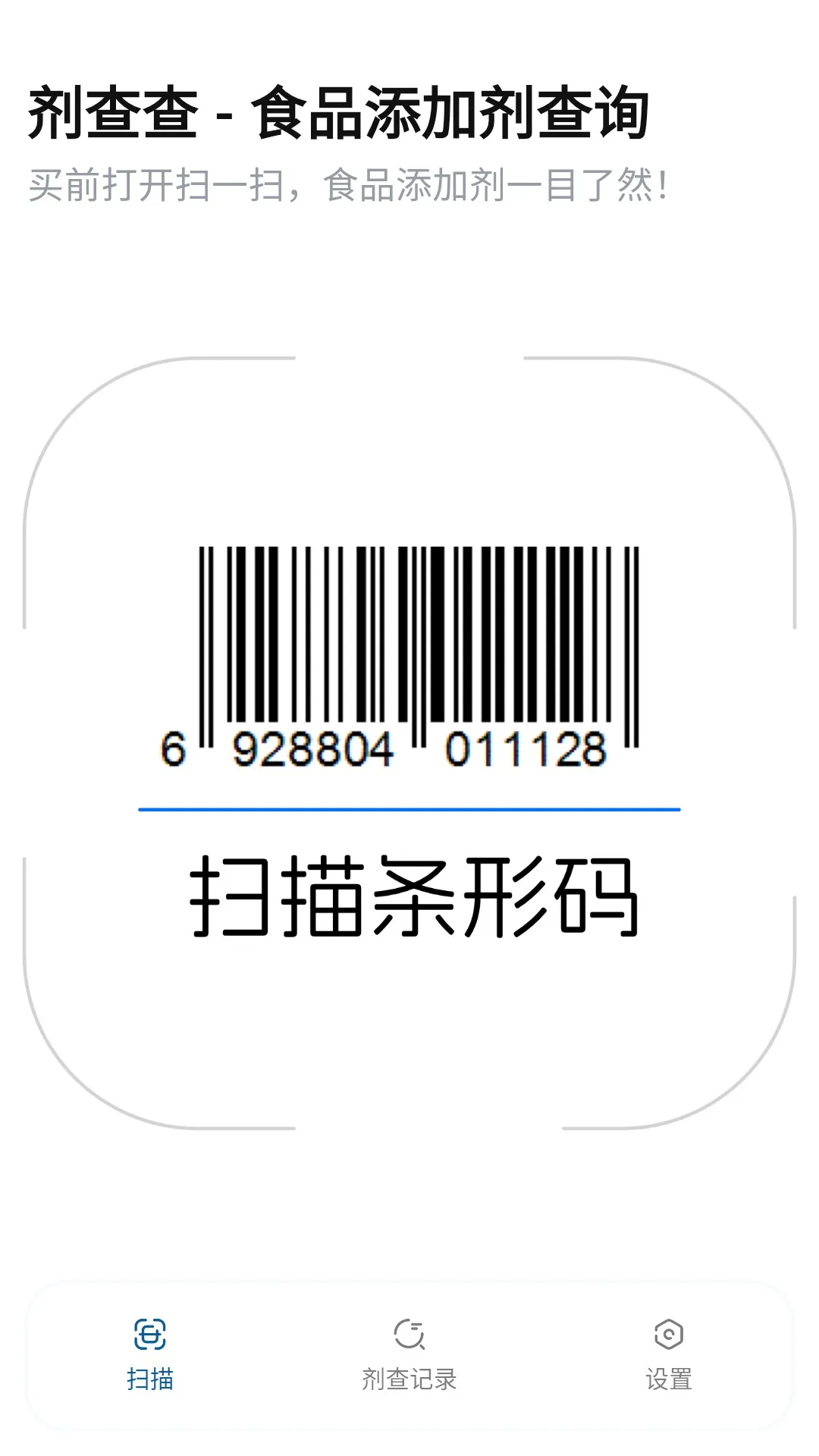
Task: Open the 设置 tab
Action: tap(668, 1355)
